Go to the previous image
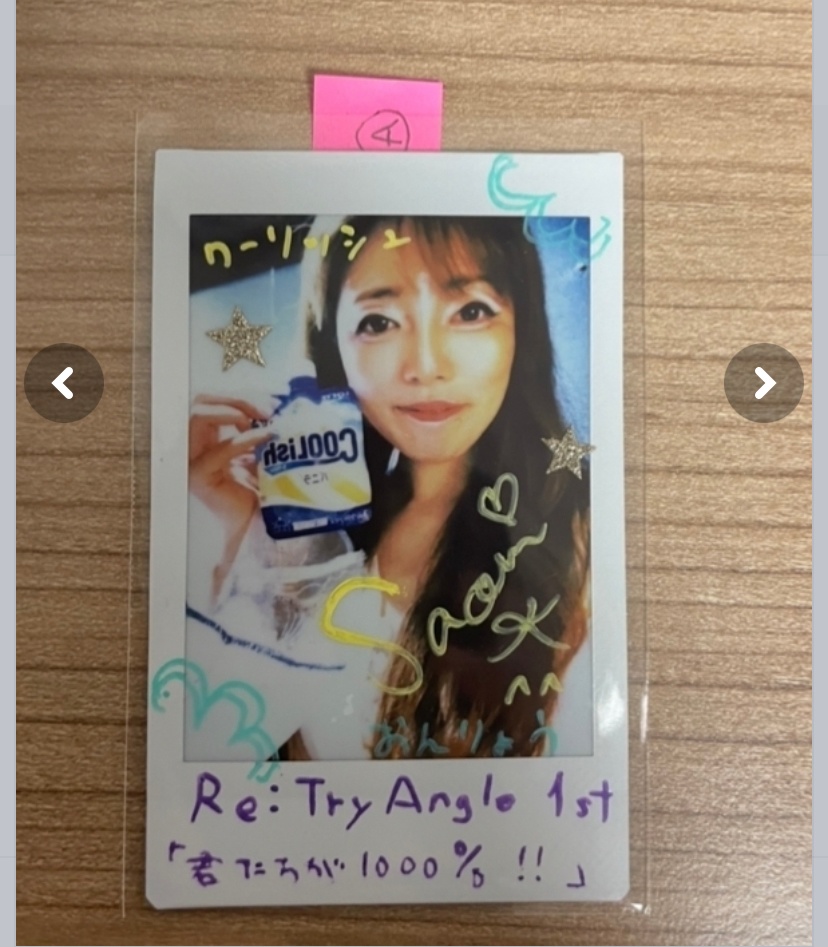The width and height of the screenshot is (828, 947). pos(64,383)
